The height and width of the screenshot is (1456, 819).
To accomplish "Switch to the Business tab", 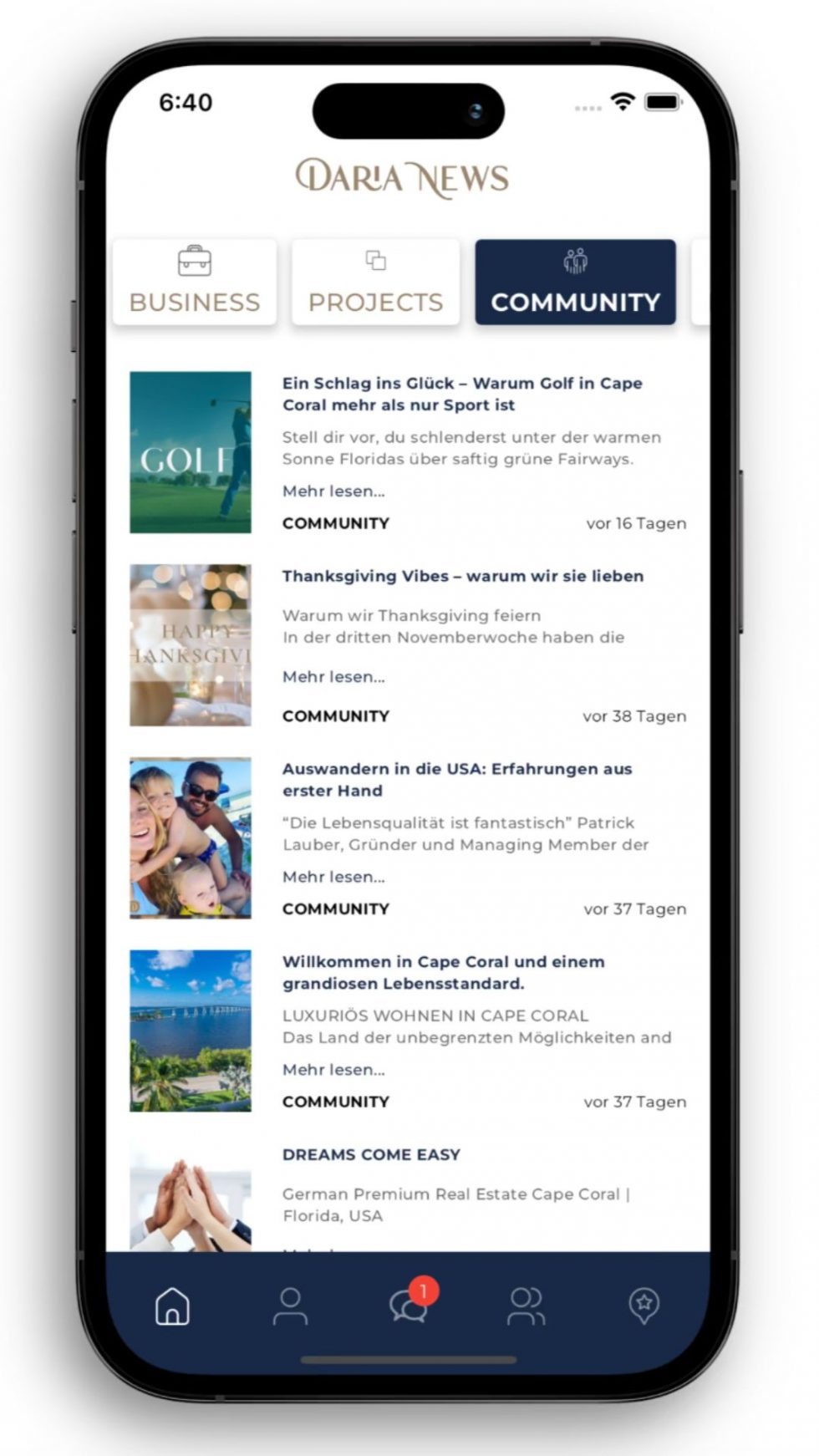I will click(x=194, y=283).
